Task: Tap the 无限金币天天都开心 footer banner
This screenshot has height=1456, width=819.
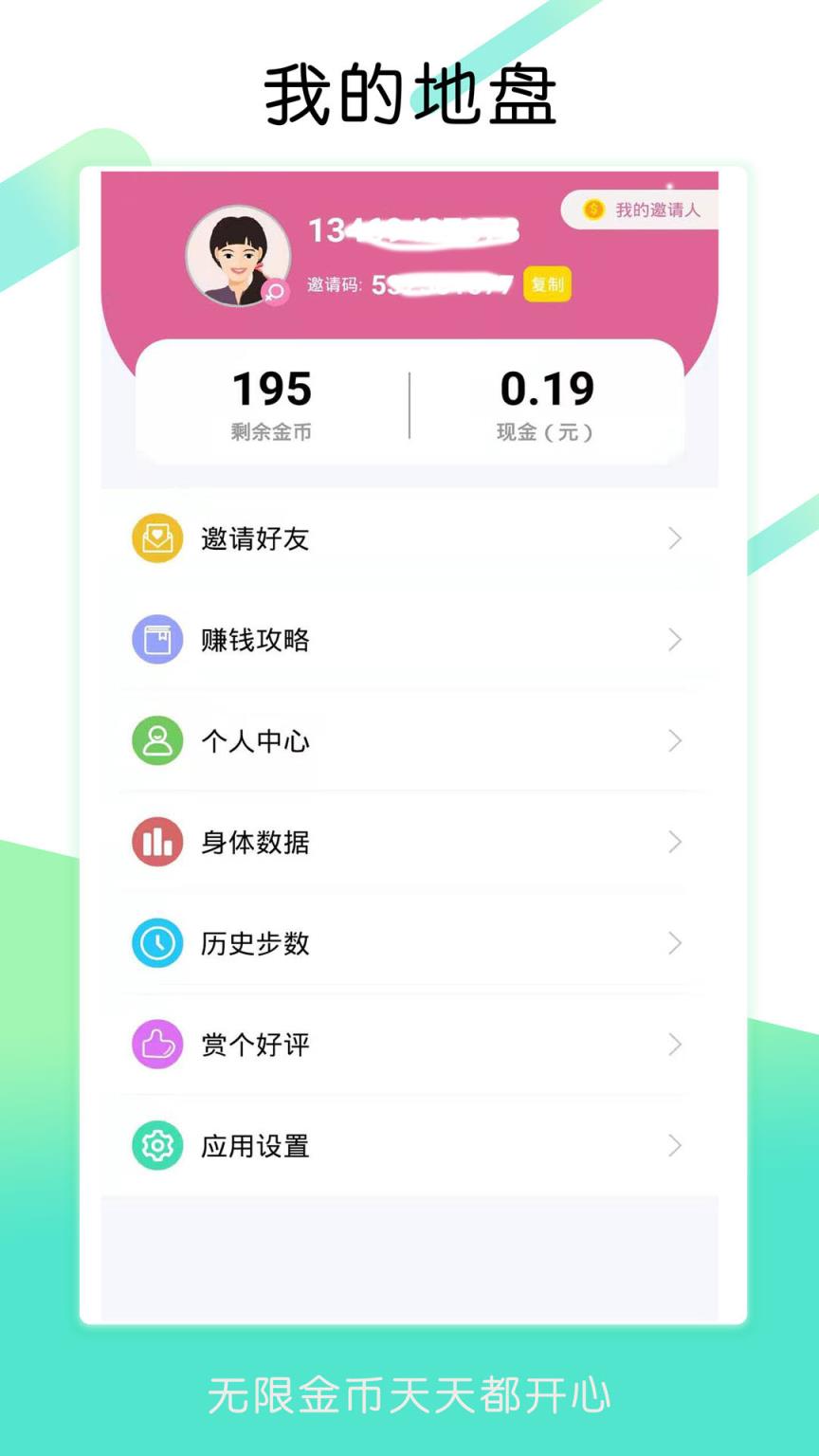Action: (409, 1393)
